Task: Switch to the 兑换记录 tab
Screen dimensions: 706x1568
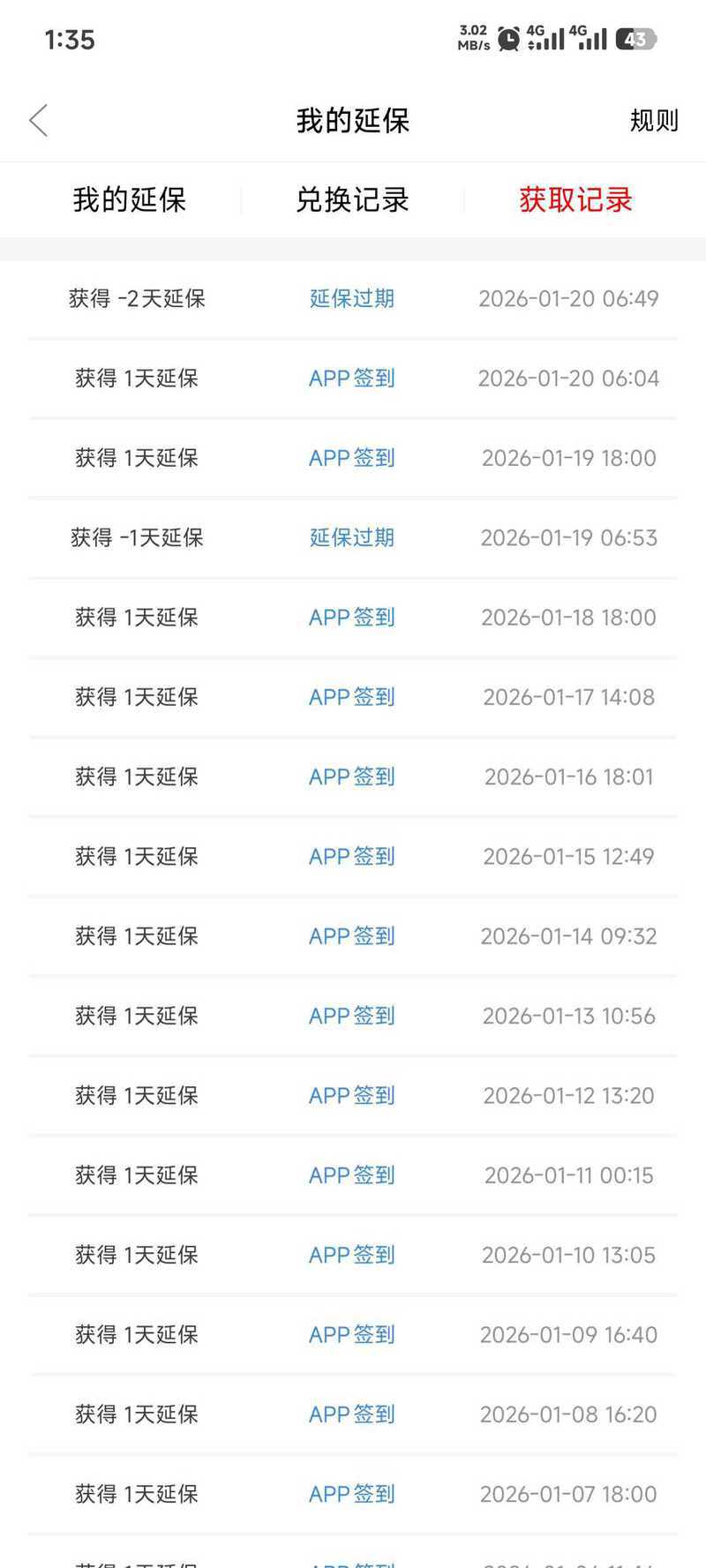Action: tap(352, 200)
